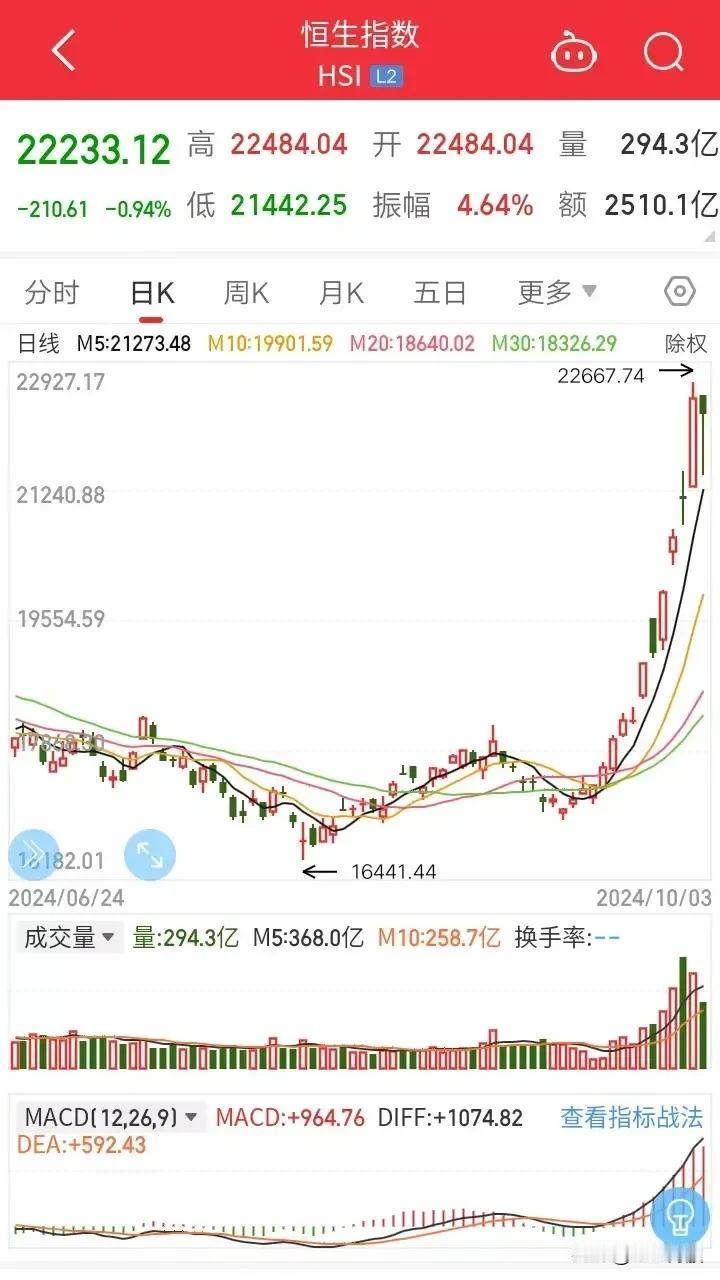Expand chart to fullscreen with arrows icon
The image size is (720, 1280).
tap(150, 855)
